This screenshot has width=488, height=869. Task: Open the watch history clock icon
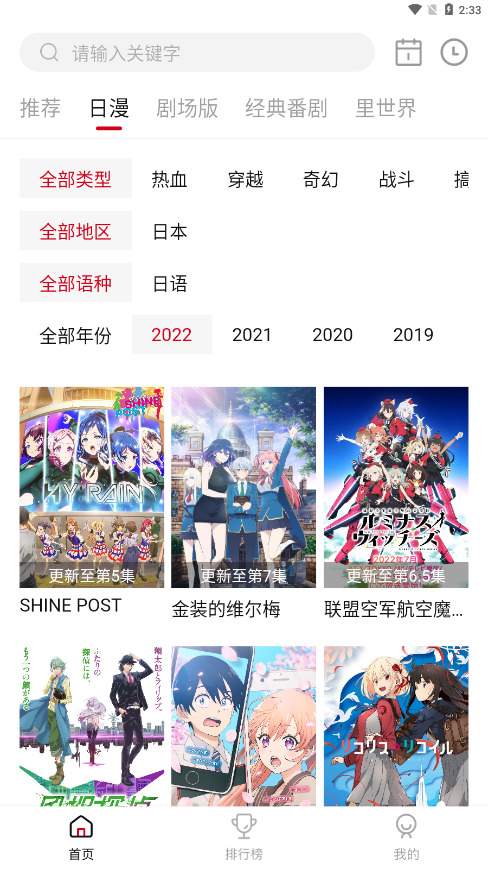tap(454, 53)
